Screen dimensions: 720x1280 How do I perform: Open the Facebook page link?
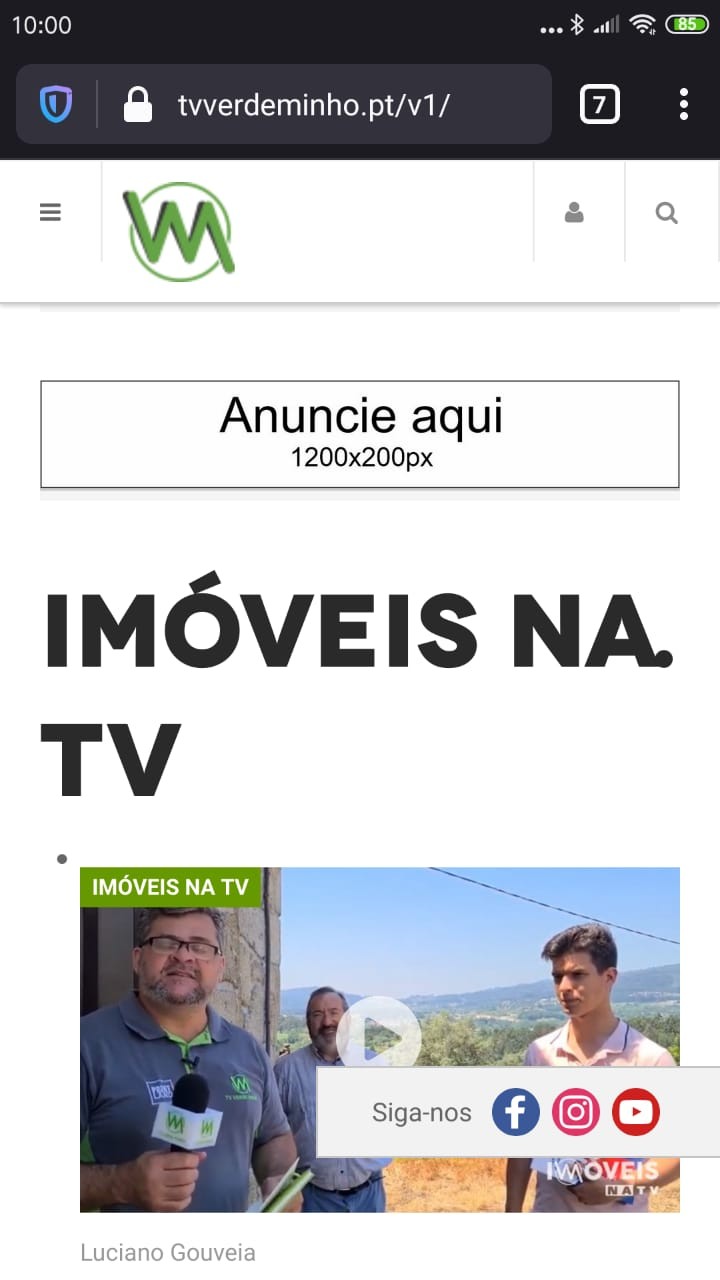(515, 1112)
